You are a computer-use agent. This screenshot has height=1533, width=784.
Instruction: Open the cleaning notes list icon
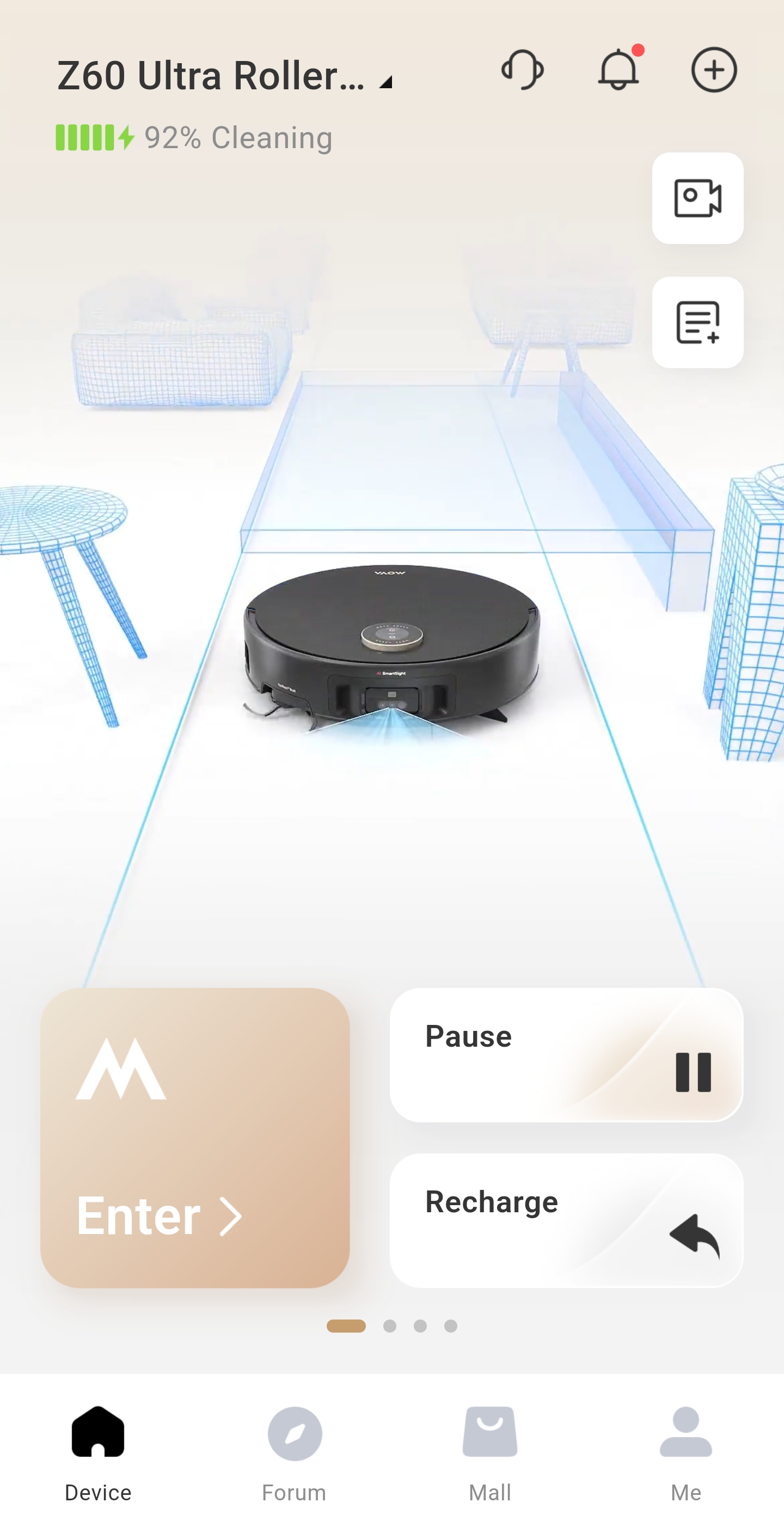(698, 322)
